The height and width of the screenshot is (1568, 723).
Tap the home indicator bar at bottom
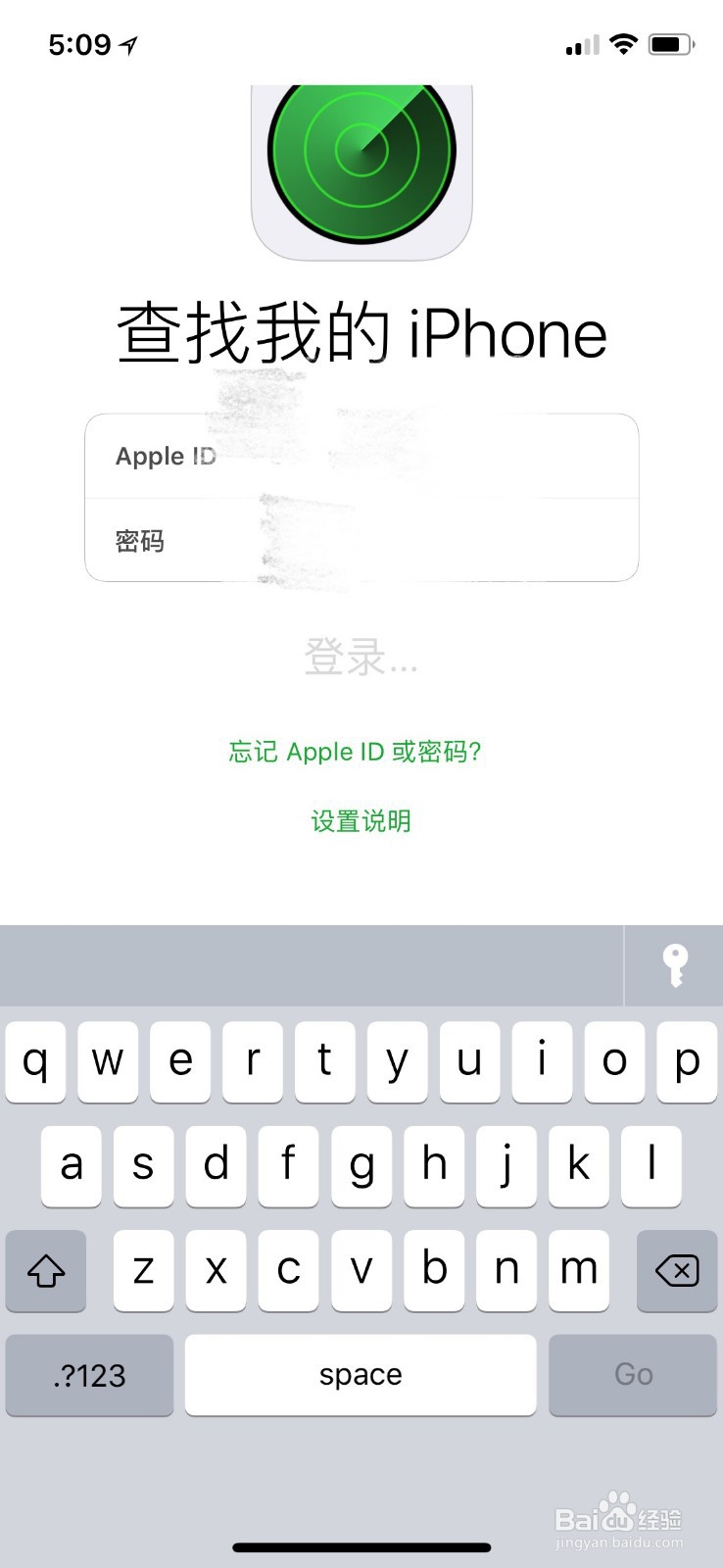pos(361,1546)
